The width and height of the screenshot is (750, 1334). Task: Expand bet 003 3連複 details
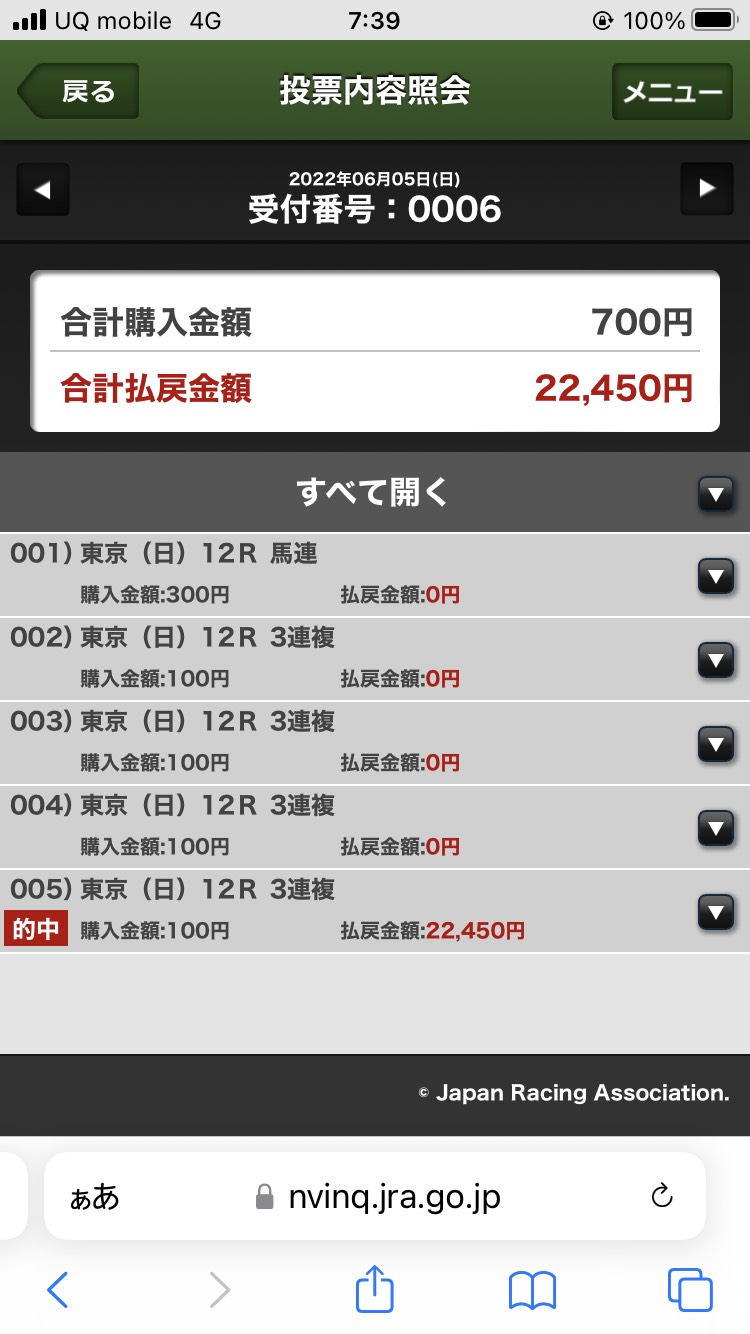[714, 744]
